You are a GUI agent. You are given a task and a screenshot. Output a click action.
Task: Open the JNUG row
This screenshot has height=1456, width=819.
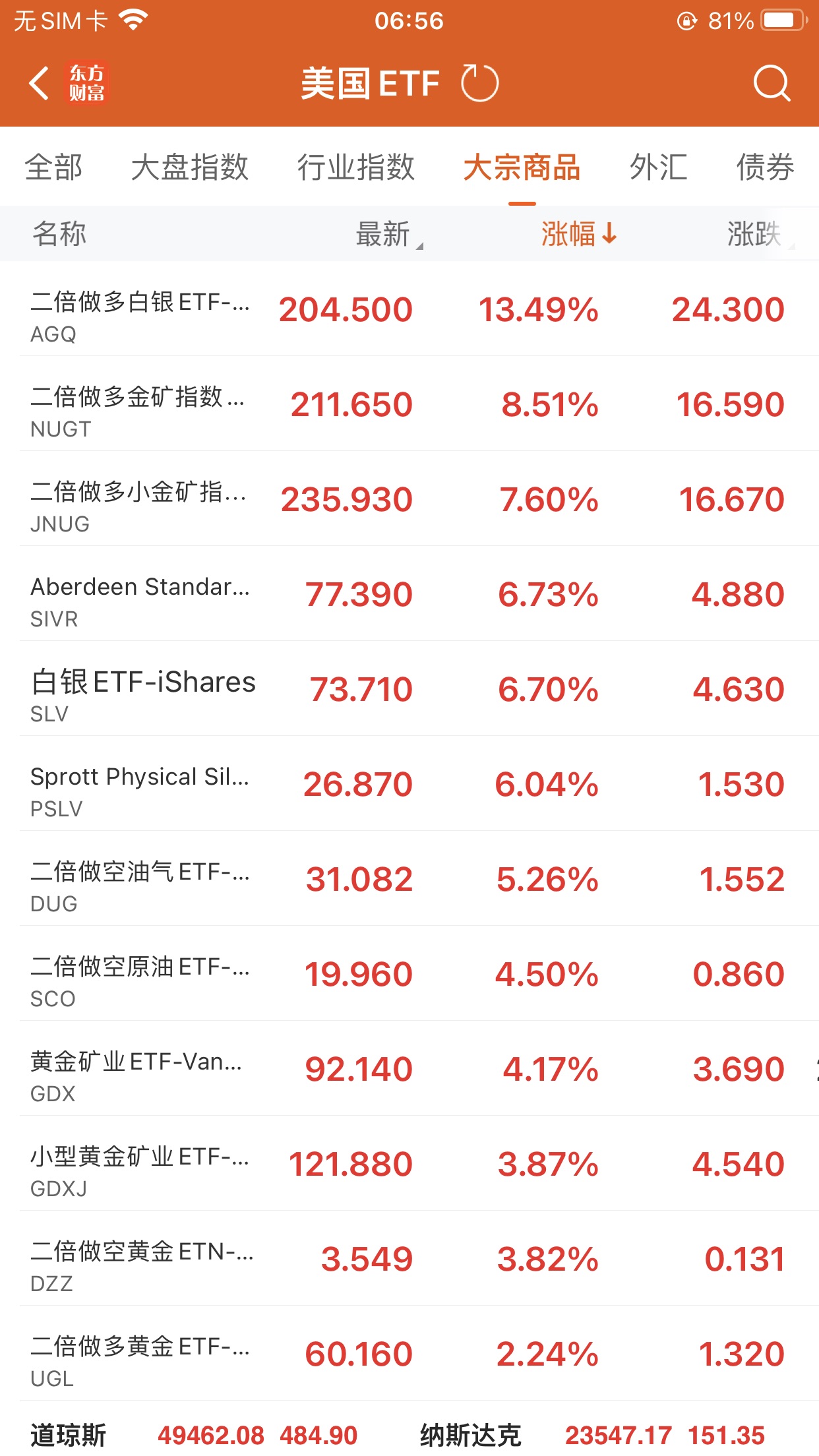(409, 500)
